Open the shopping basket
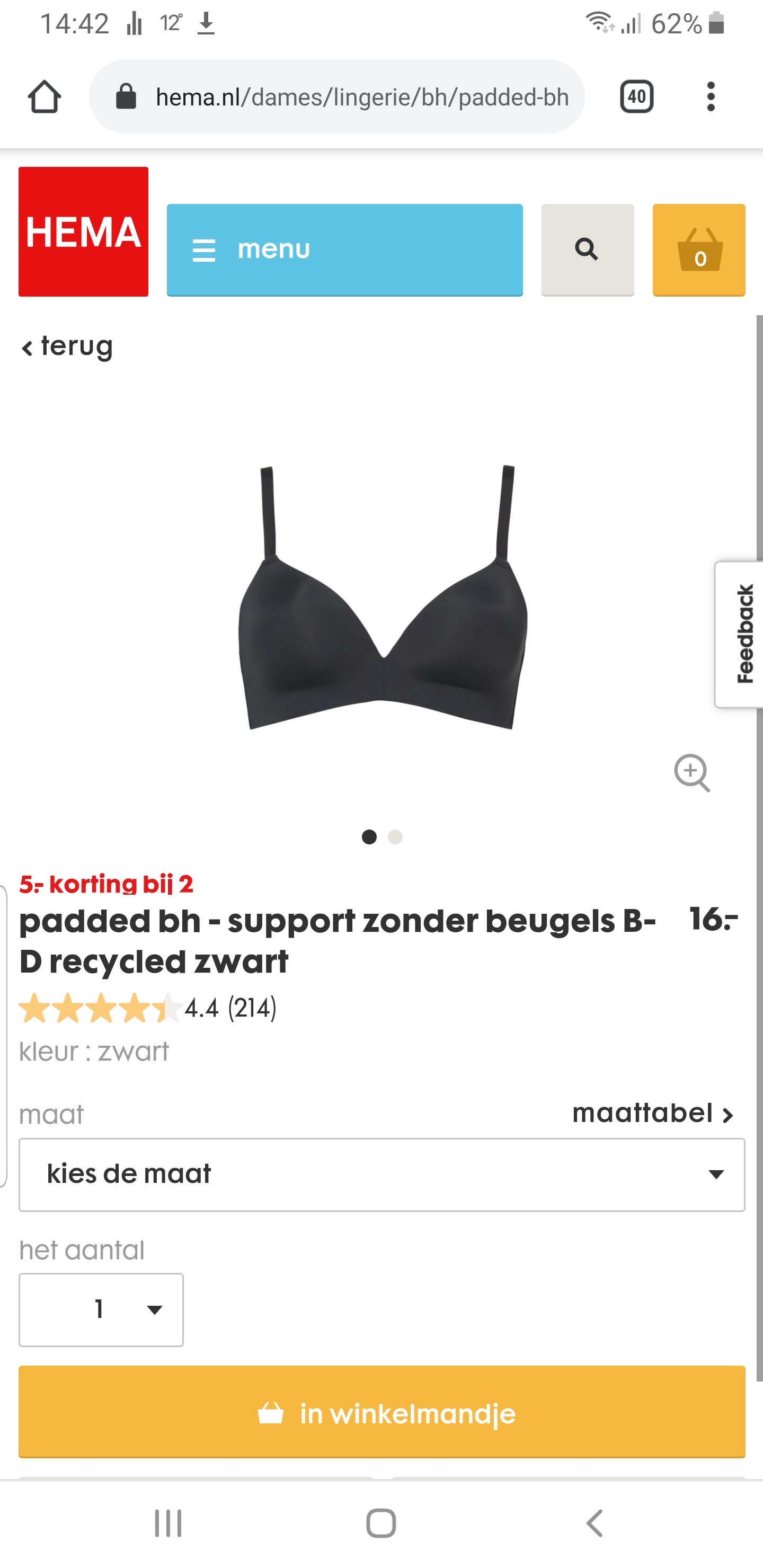 [698, 250]
